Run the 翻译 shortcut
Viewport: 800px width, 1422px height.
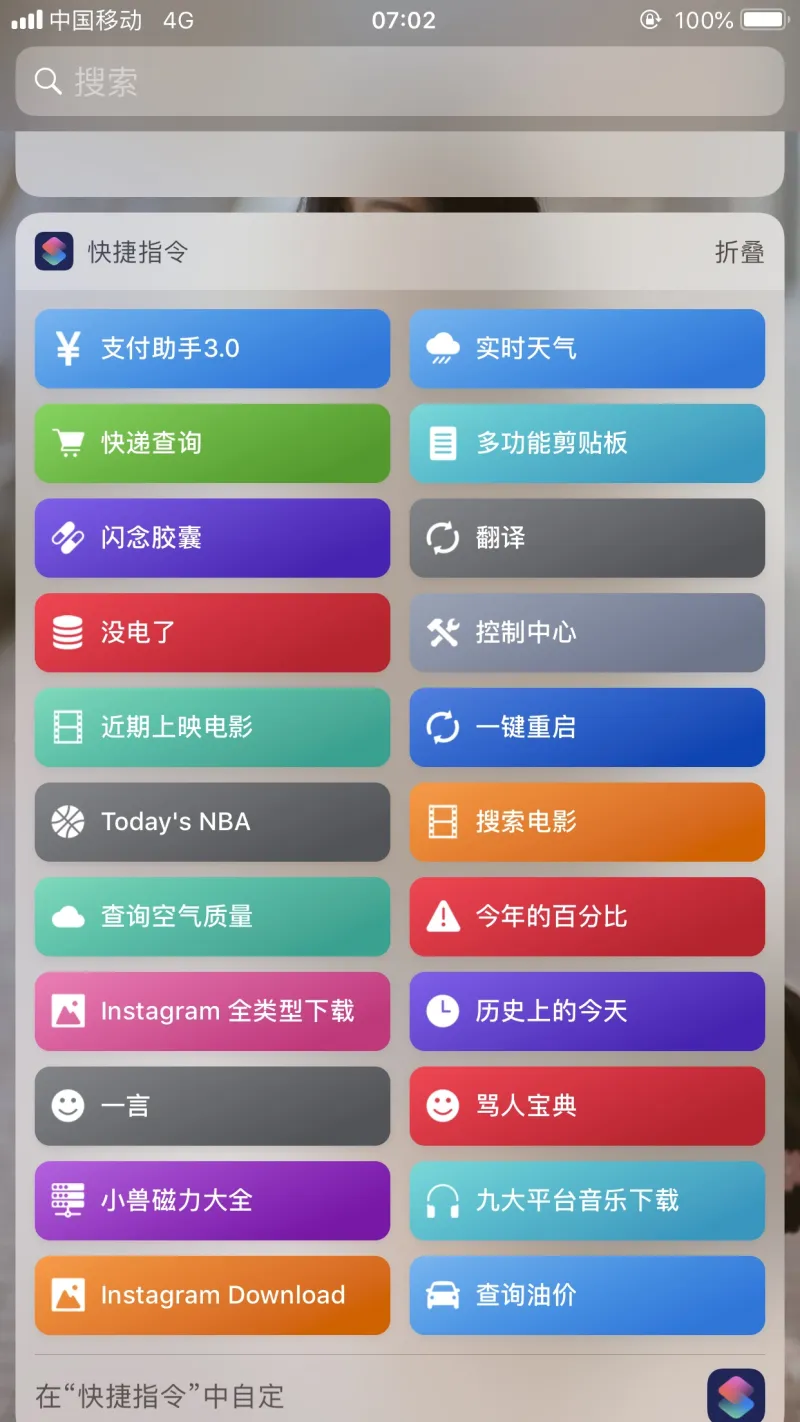pyautogui.click(x=587, y=538)
